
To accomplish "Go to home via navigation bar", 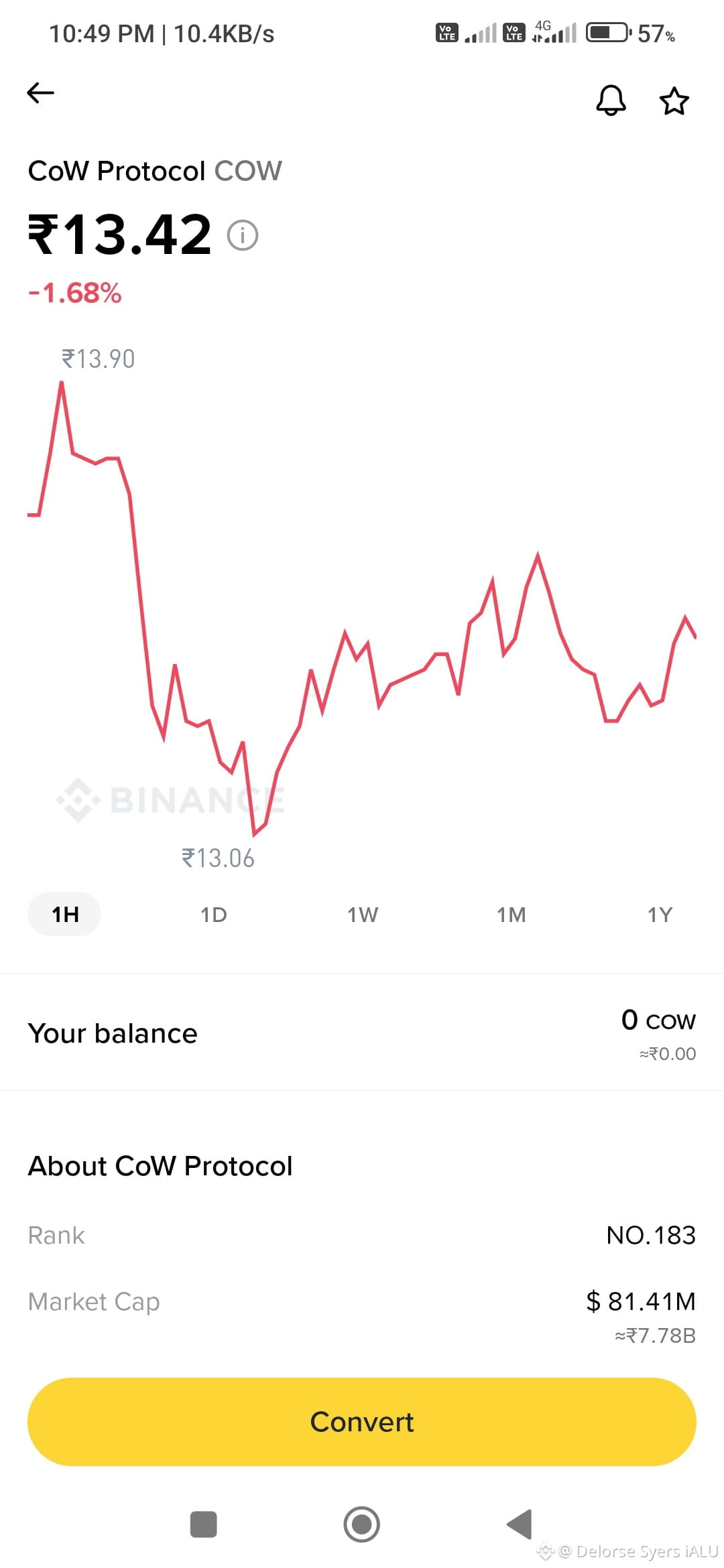I will (x=362, y=1524).
